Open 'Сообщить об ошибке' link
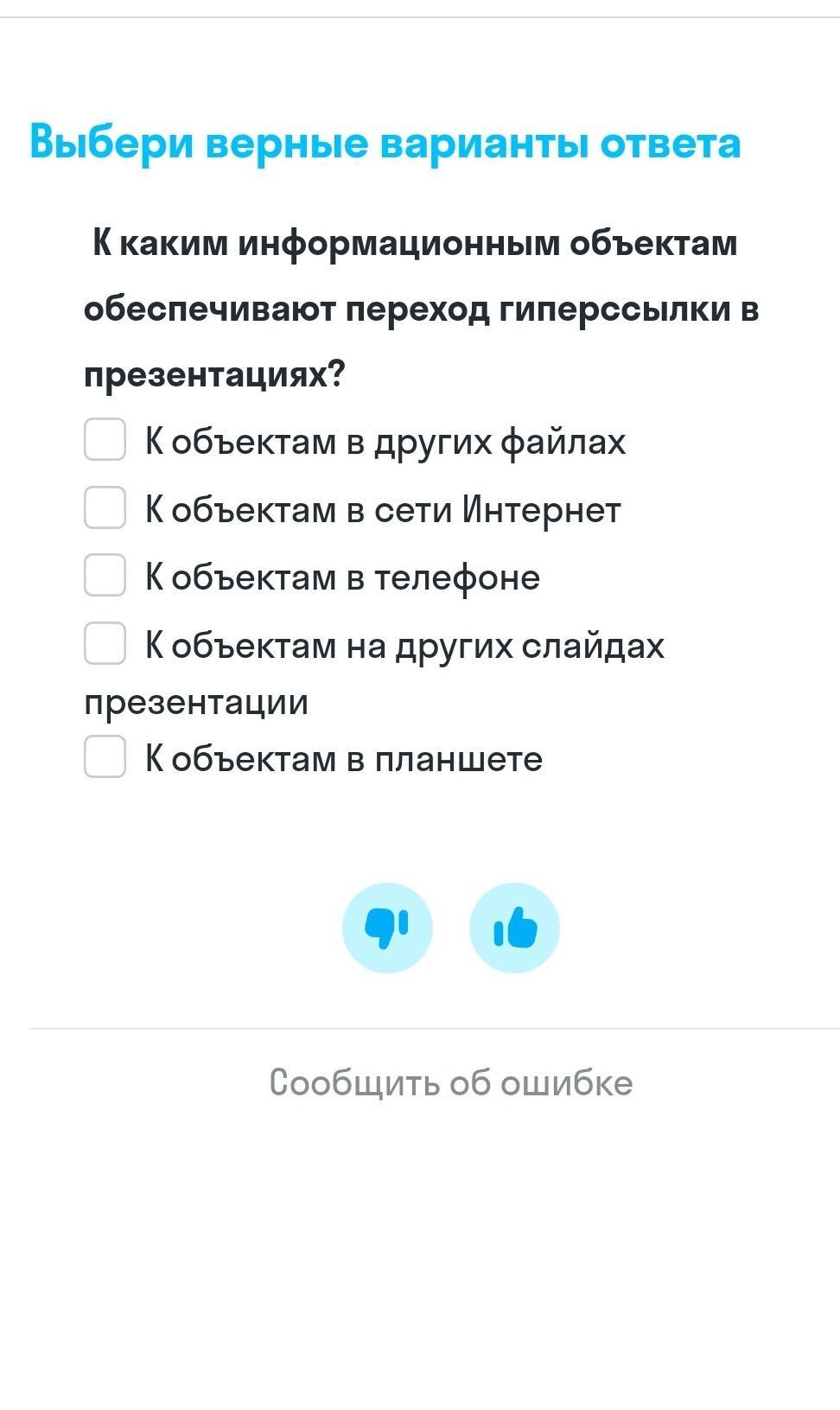 pyautogui.click(x=451, y=1082)
